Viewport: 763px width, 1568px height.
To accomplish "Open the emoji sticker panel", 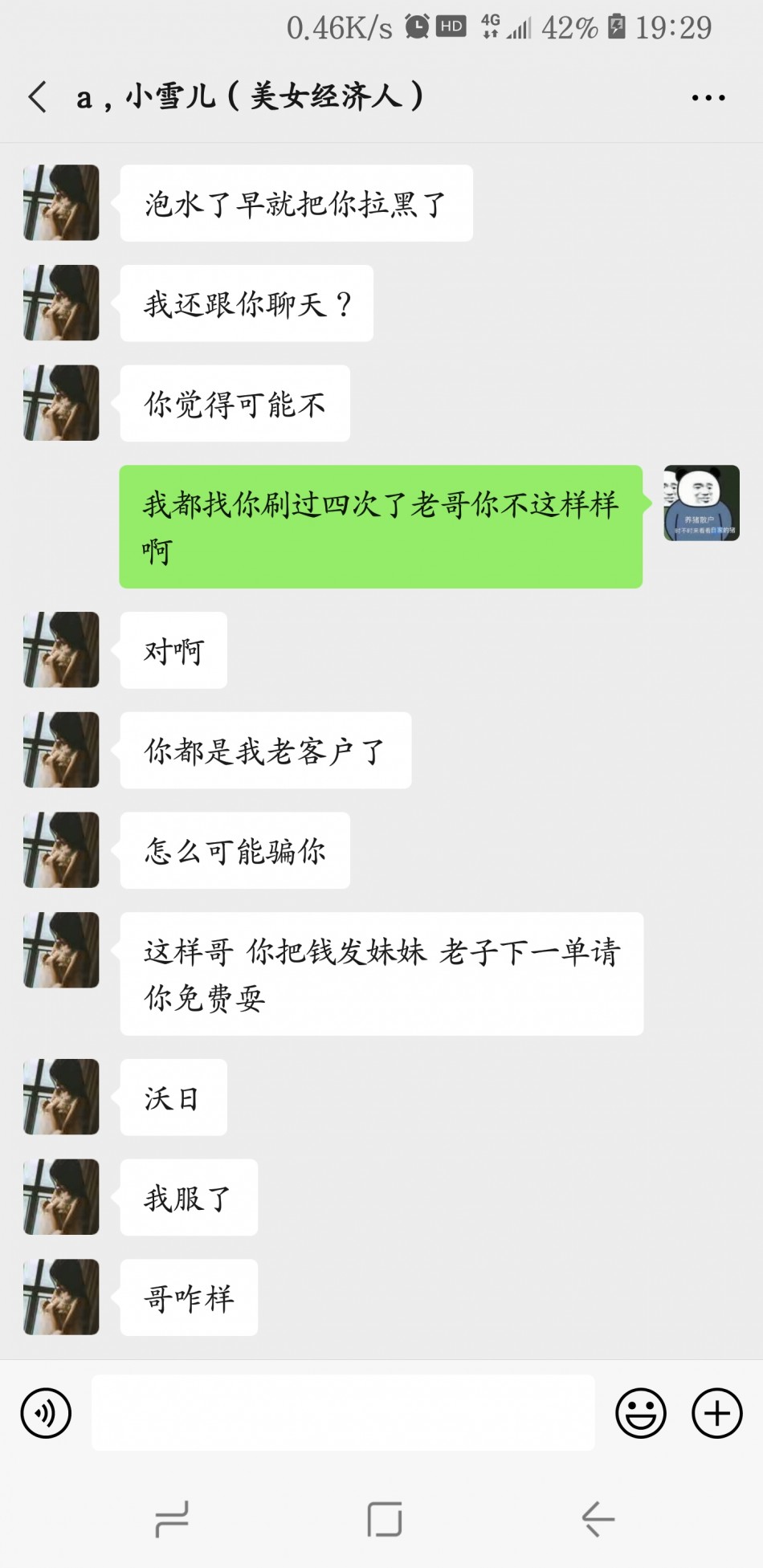I will click(x=640, y=1413).
